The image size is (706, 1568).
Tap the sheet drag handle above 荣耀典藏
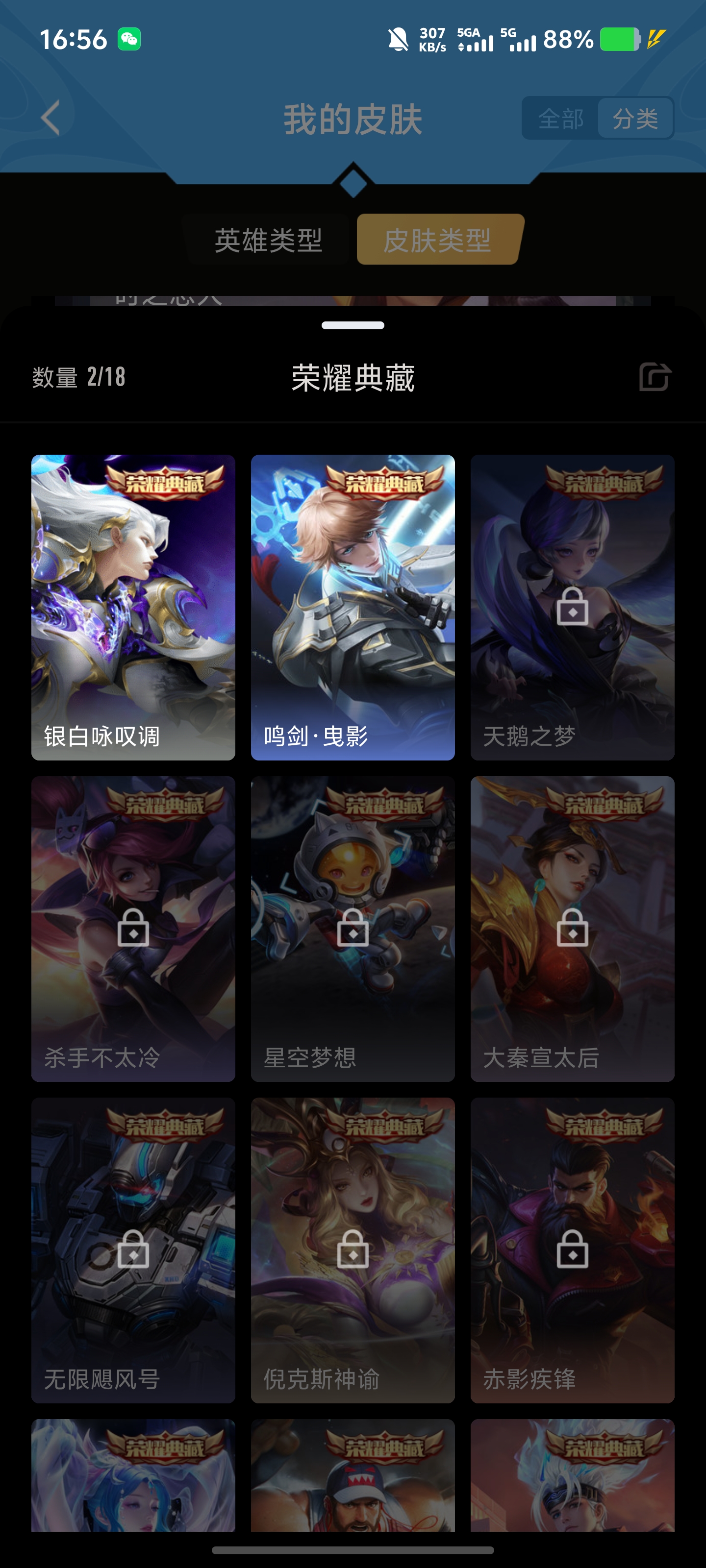click(x=353, y=325)
